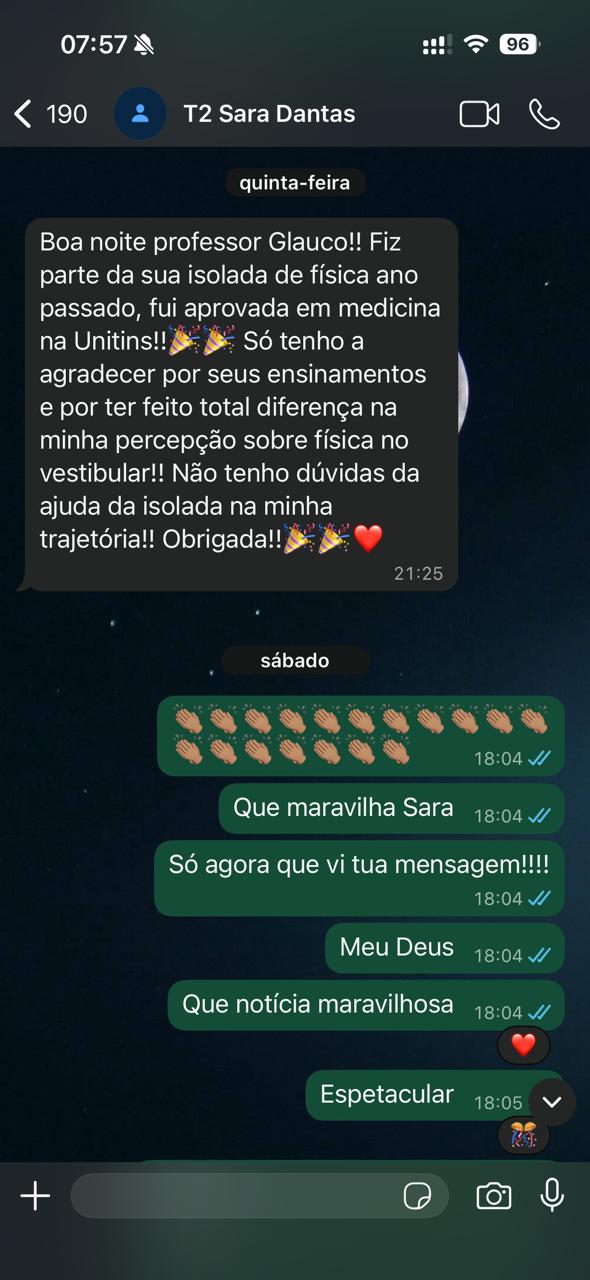590x1280 pixels.
Task: View reaction on the 'Espetacular' message
Action: click(x=523, y=1135)
